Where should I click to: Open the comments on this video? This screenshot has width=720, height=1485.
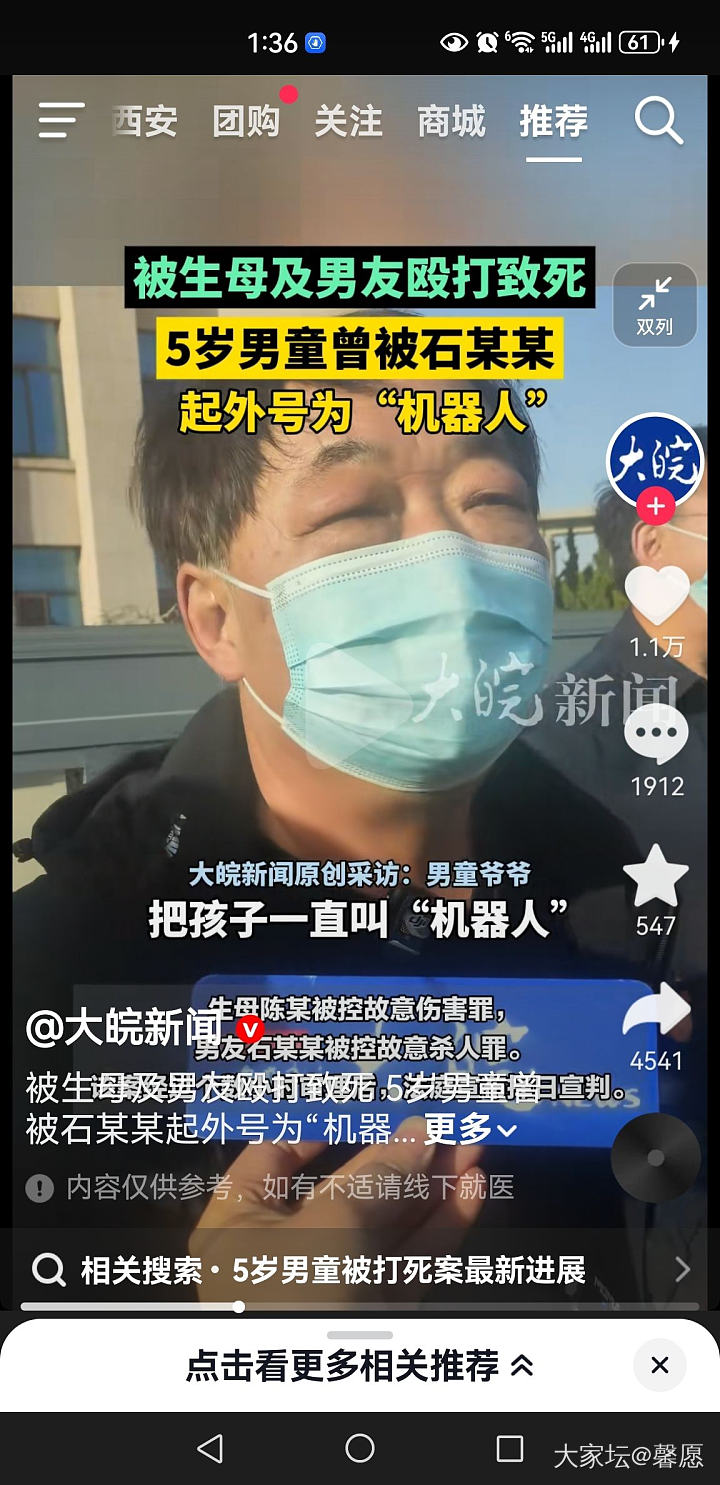[656, 735]
